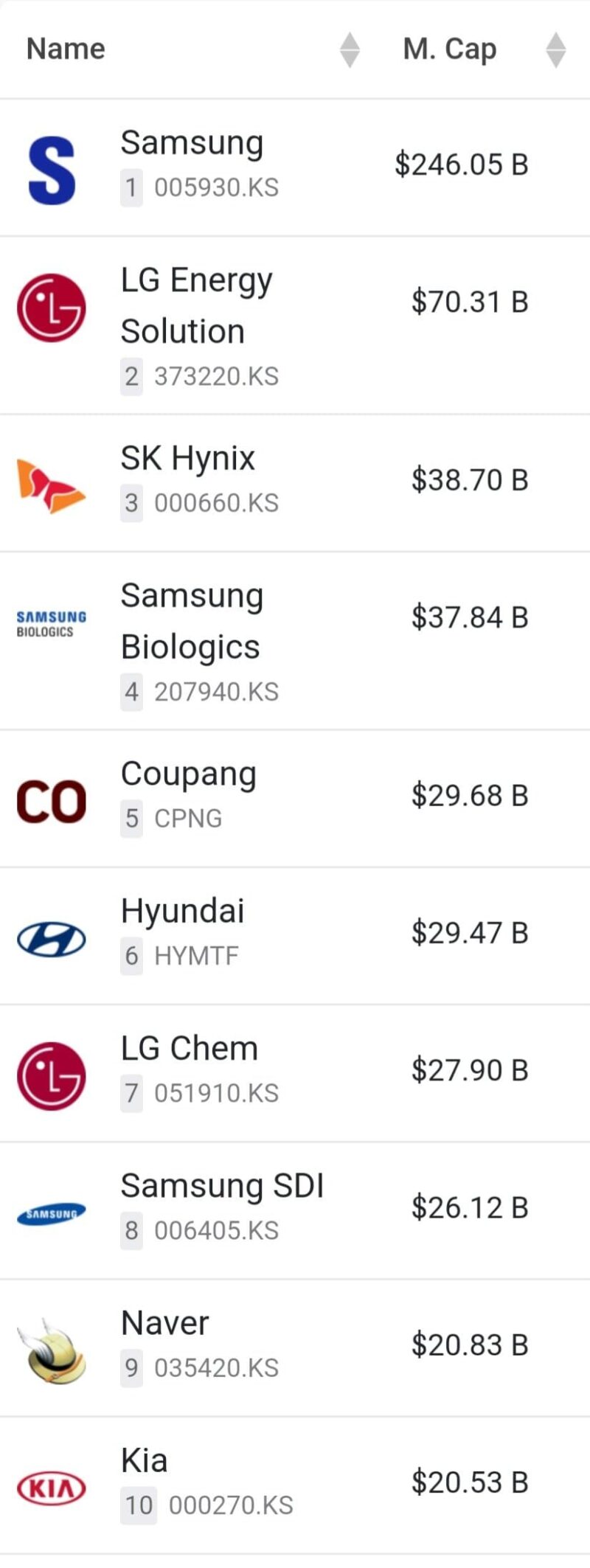
Task: Open the Samsung 005930.KS row
Action: 192,143
